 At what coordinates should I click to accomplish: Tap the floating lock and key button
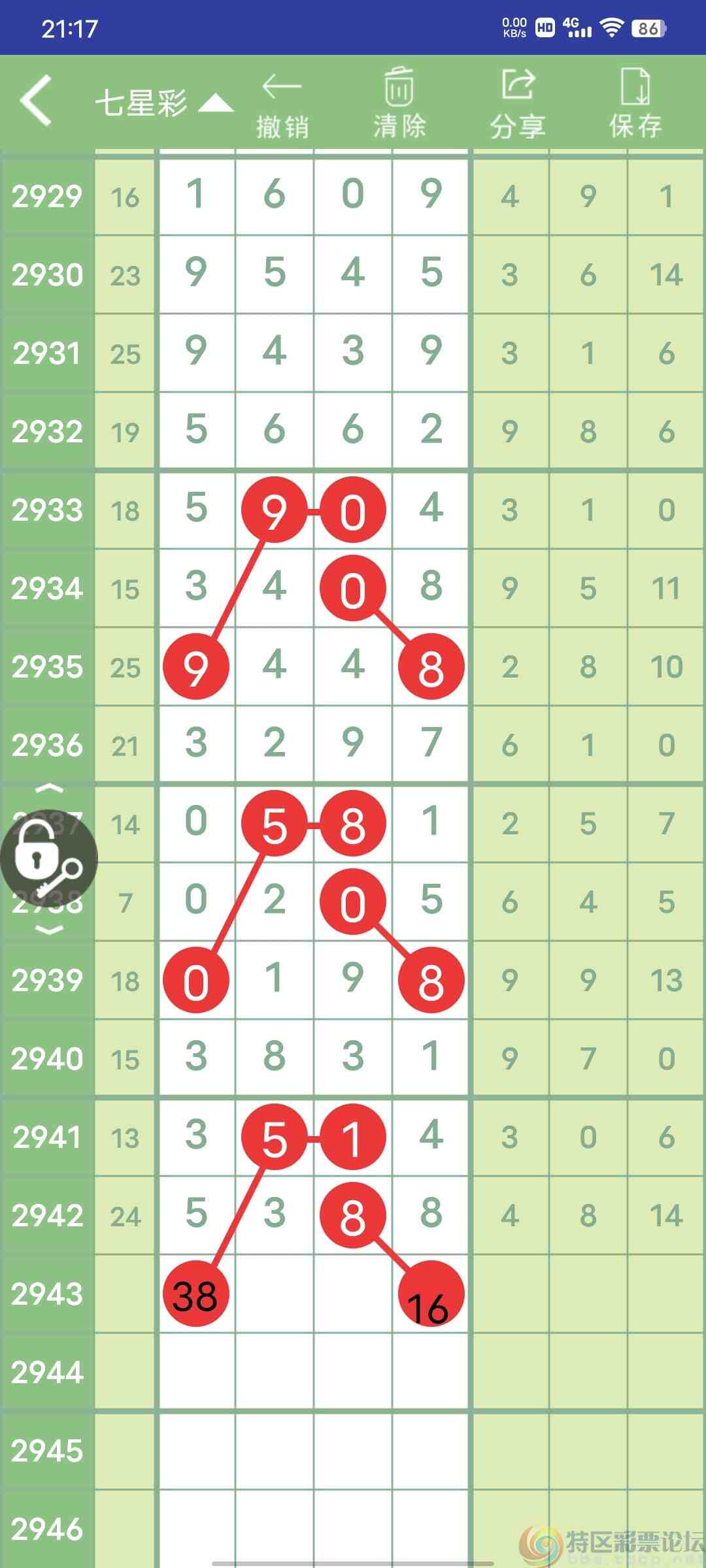[49, 859]
